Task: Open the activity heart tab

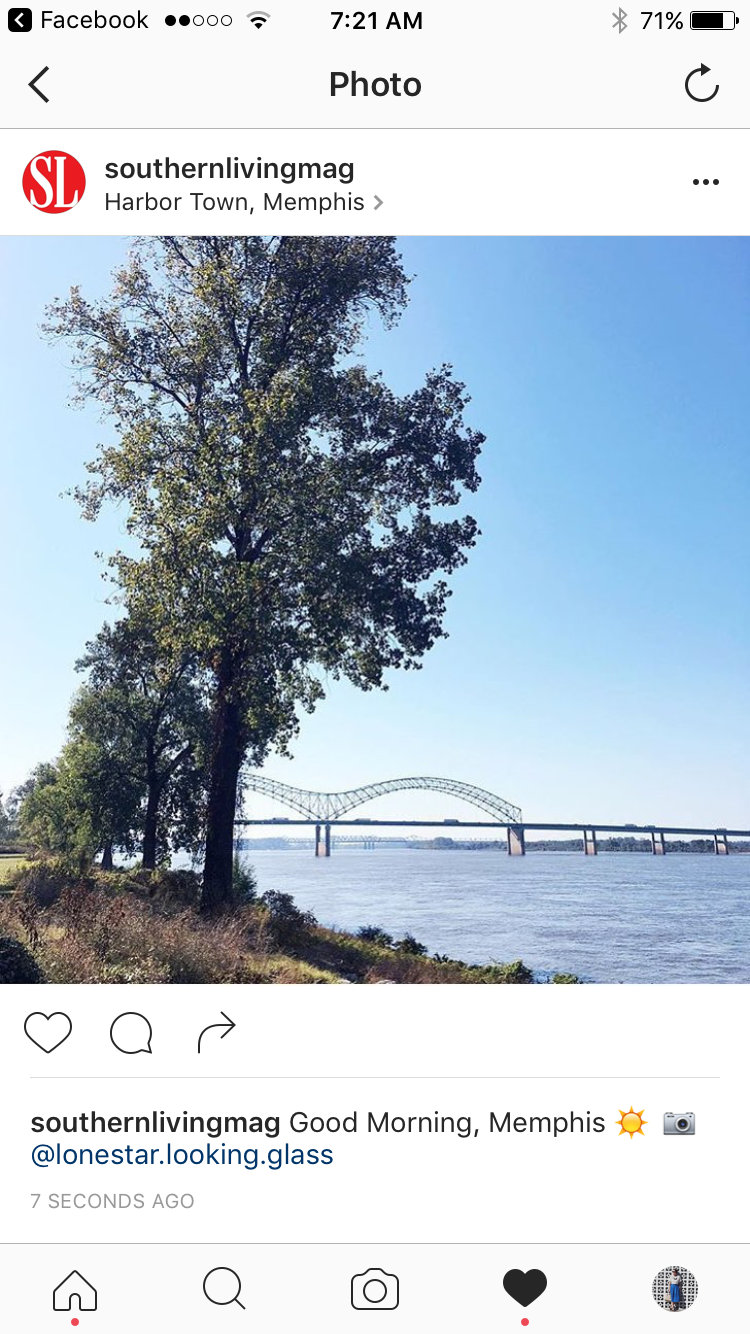Action: [525, 1289]
